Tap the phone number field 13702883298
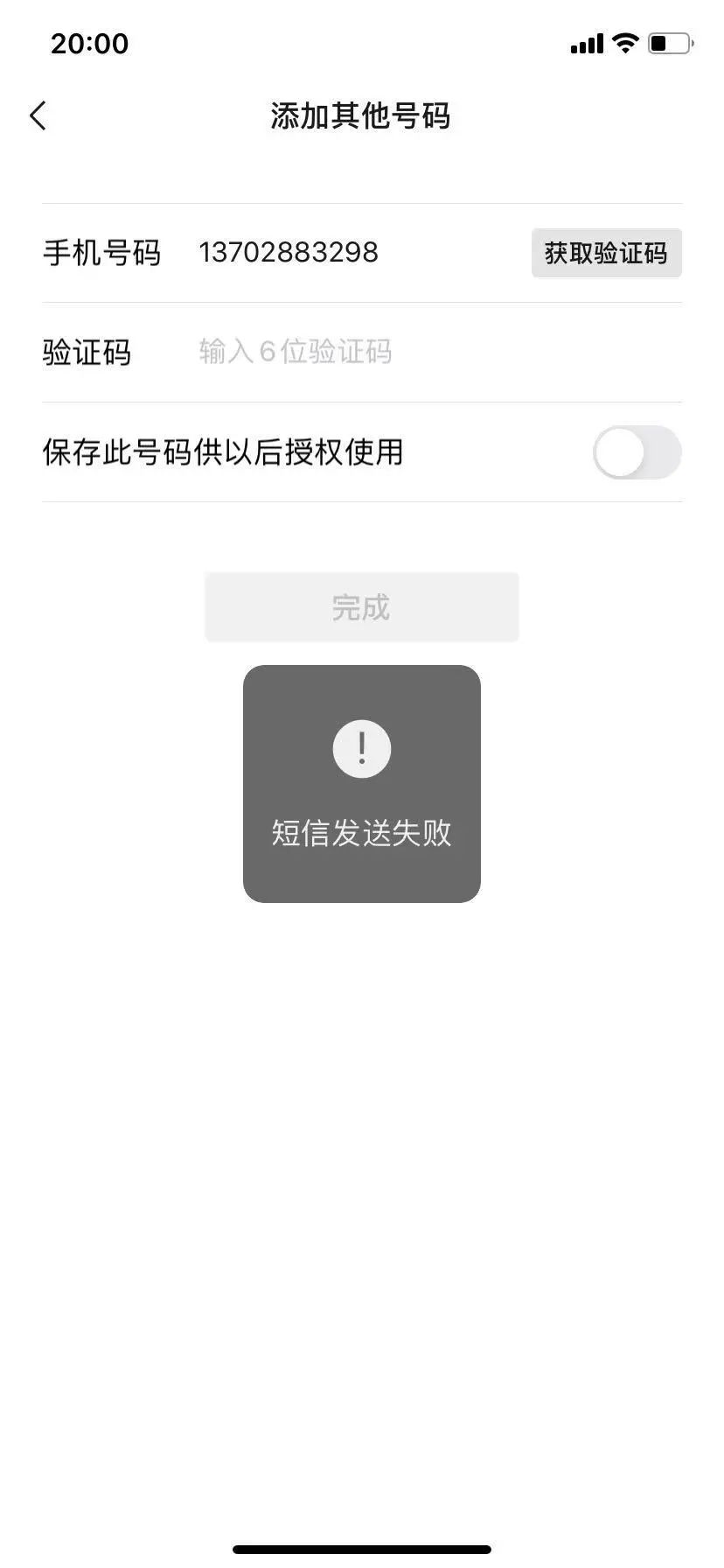The width and height of the screenshot is (724, 1568). coord(289,253)
